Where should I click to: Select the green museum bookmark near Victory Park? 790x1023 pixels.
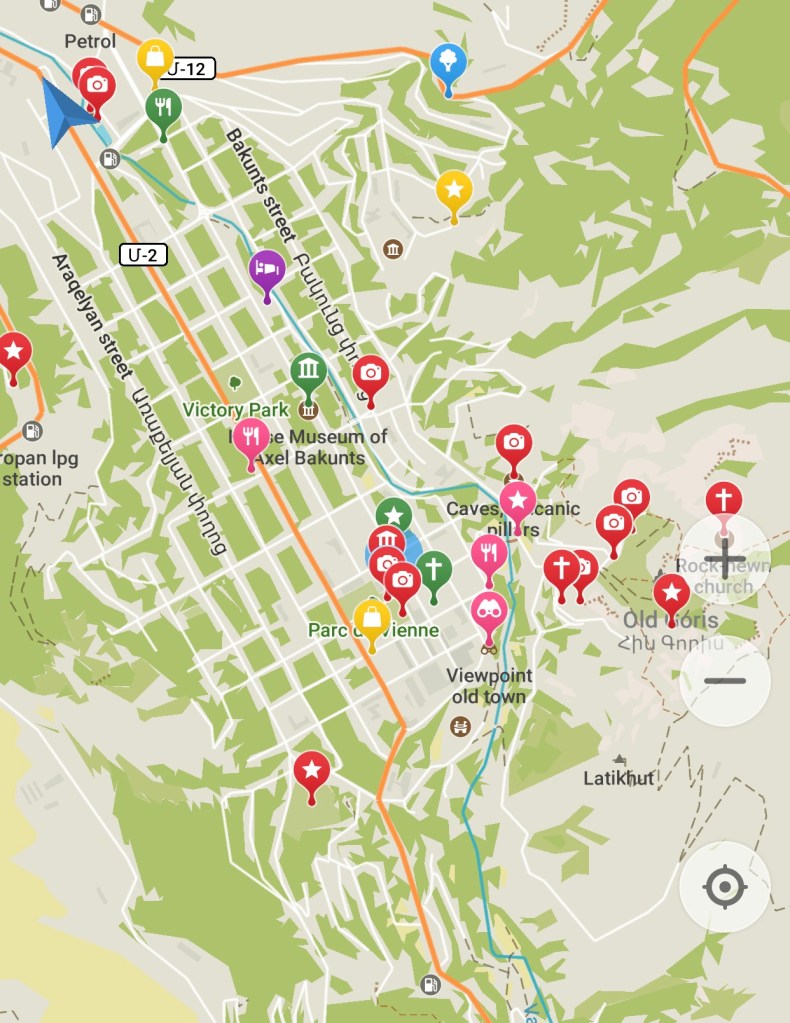309,371
